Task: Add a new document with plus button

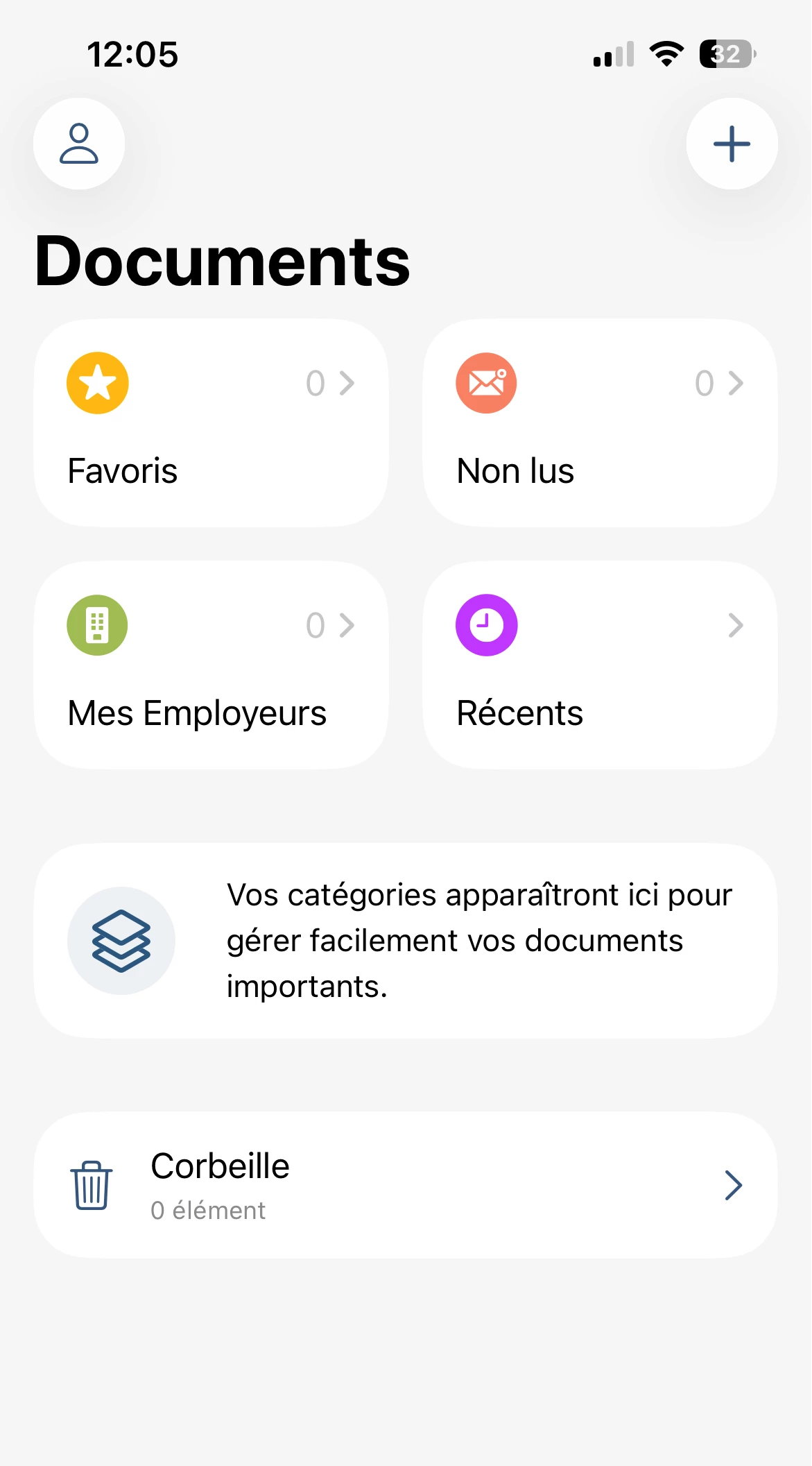Action: coord(732,144)
